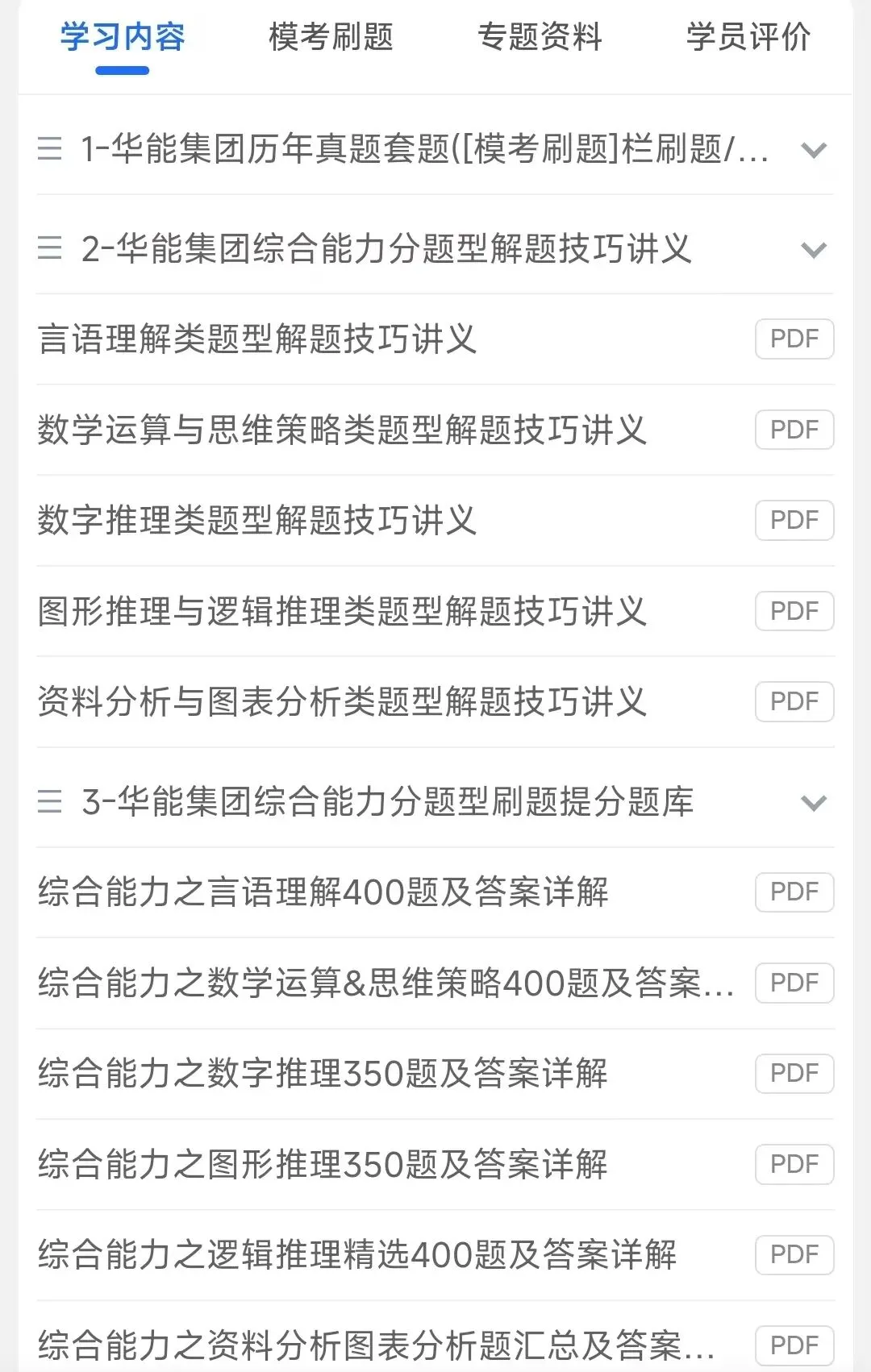Open 综合能力之数字推理350题及答案详解

point(435,1074)
